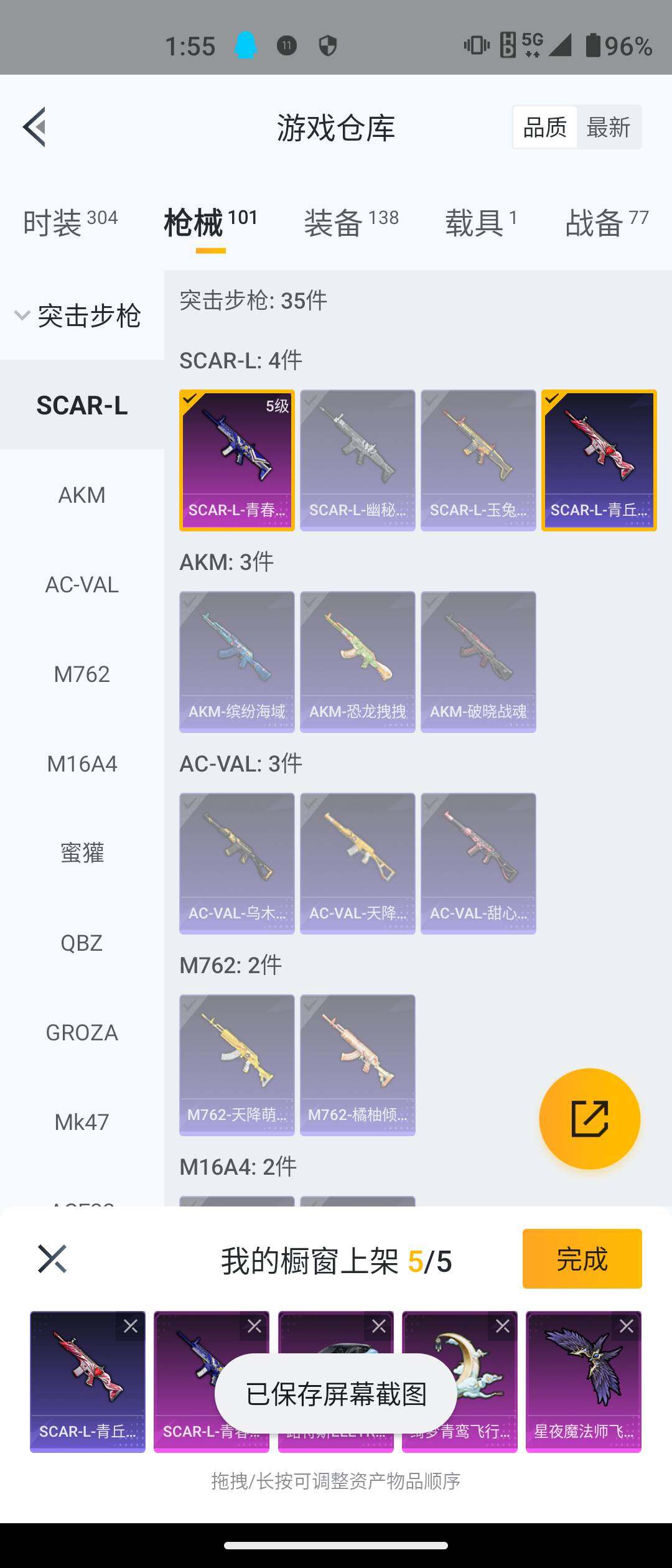The height and width of the screenshot is (1568, 672).
Task: Sort by 最新
Action: click(x=608, y=128)
